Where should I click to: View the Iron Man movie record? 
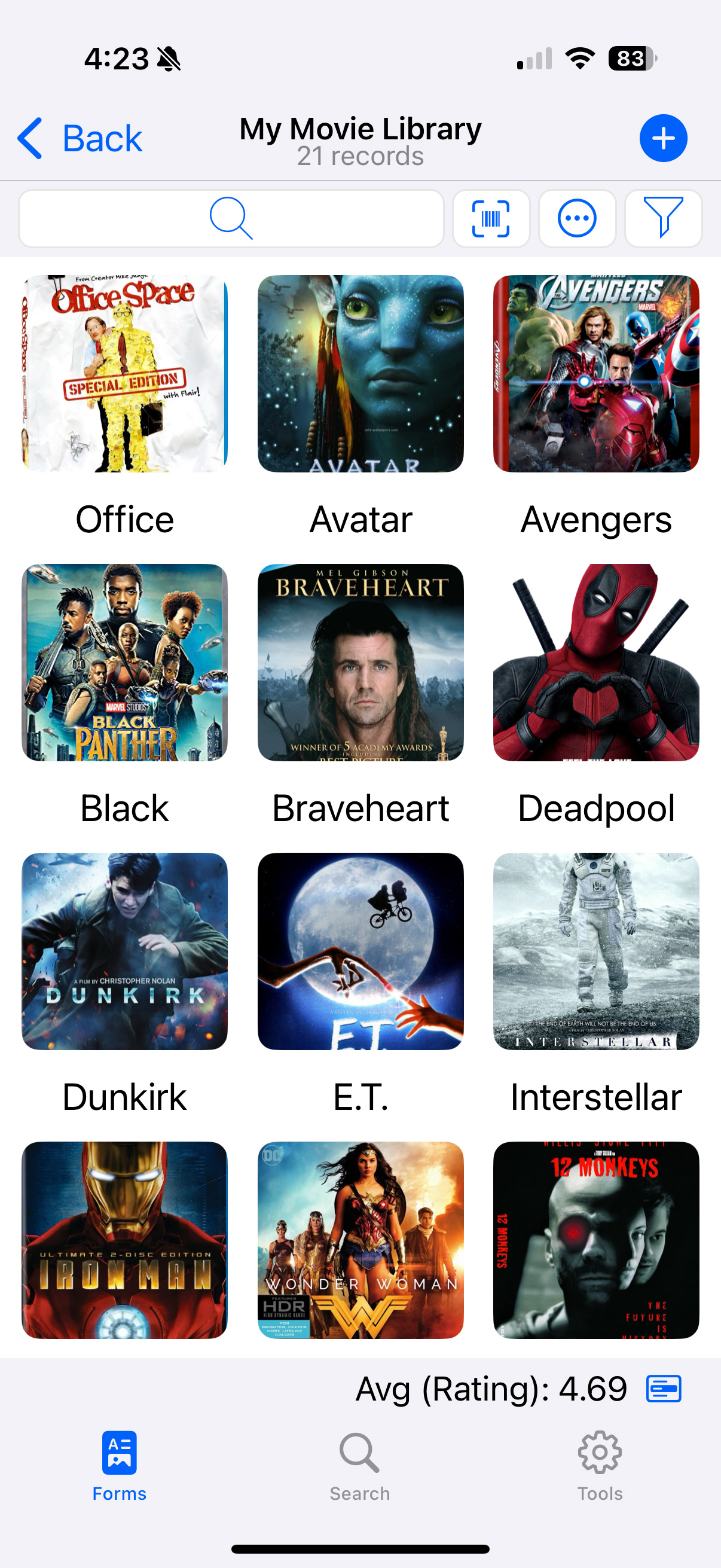coord(125,1239)
